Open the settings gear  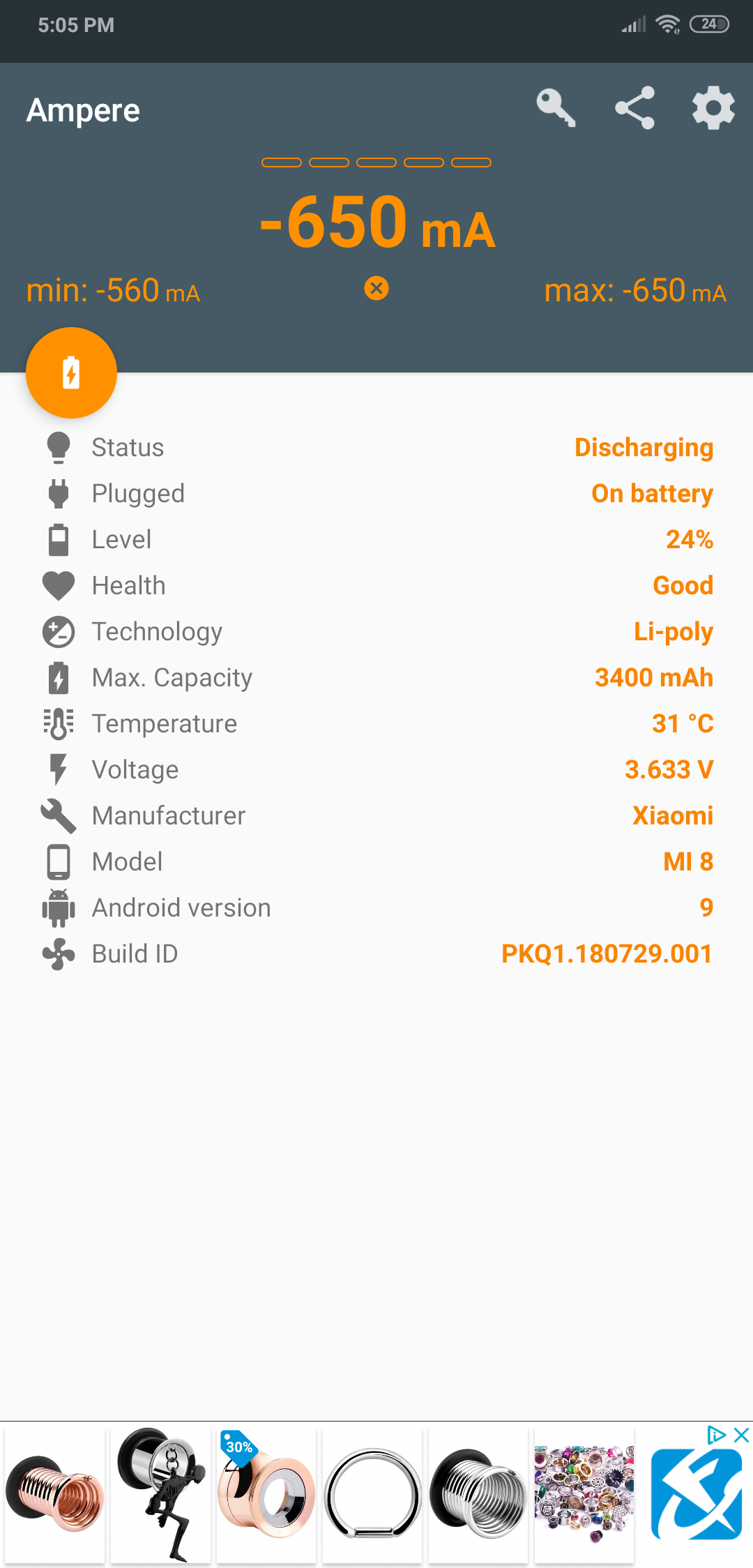click(x=713, y=108)
